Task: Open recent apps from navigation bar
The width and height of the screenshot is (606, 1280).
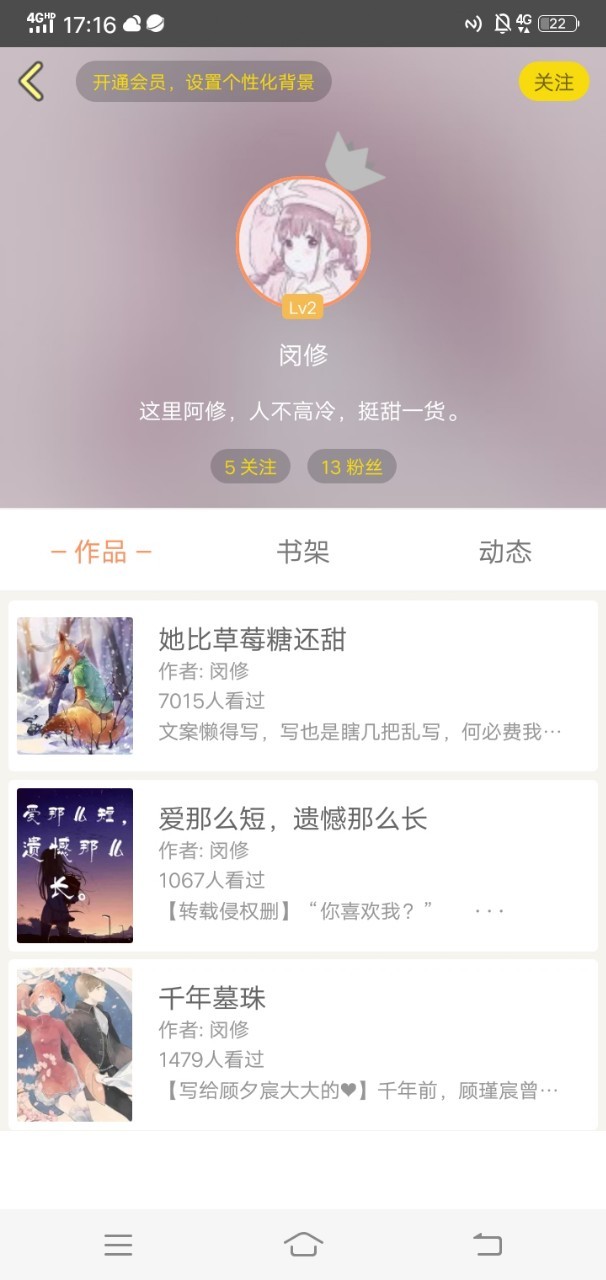Action: click(118, 1244)
